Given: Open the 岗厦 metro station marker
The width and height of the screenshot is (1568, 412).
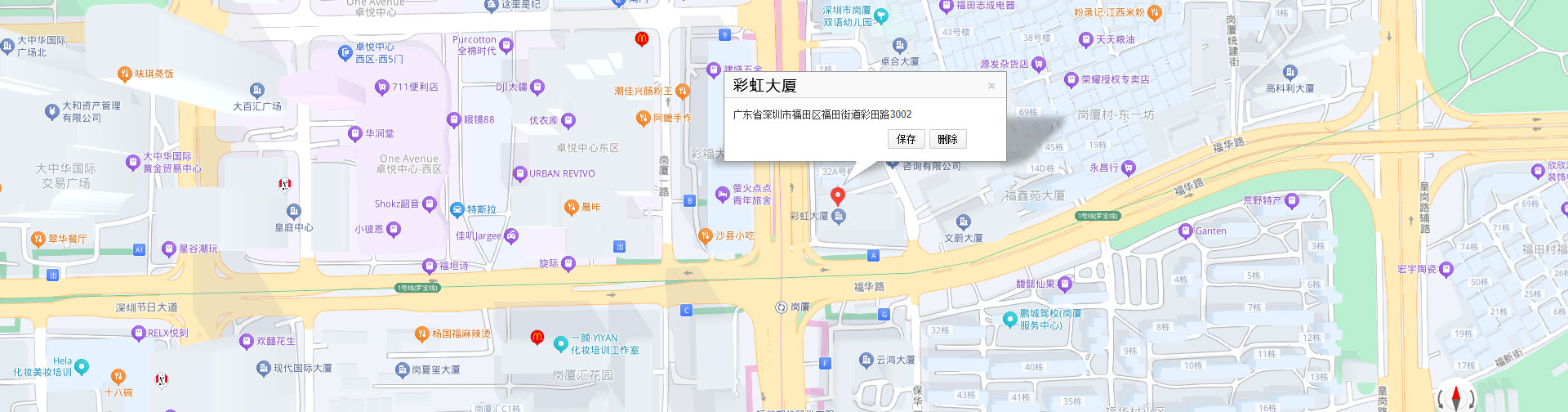Looking at the screenshot, I should click(x=782, y=307).
